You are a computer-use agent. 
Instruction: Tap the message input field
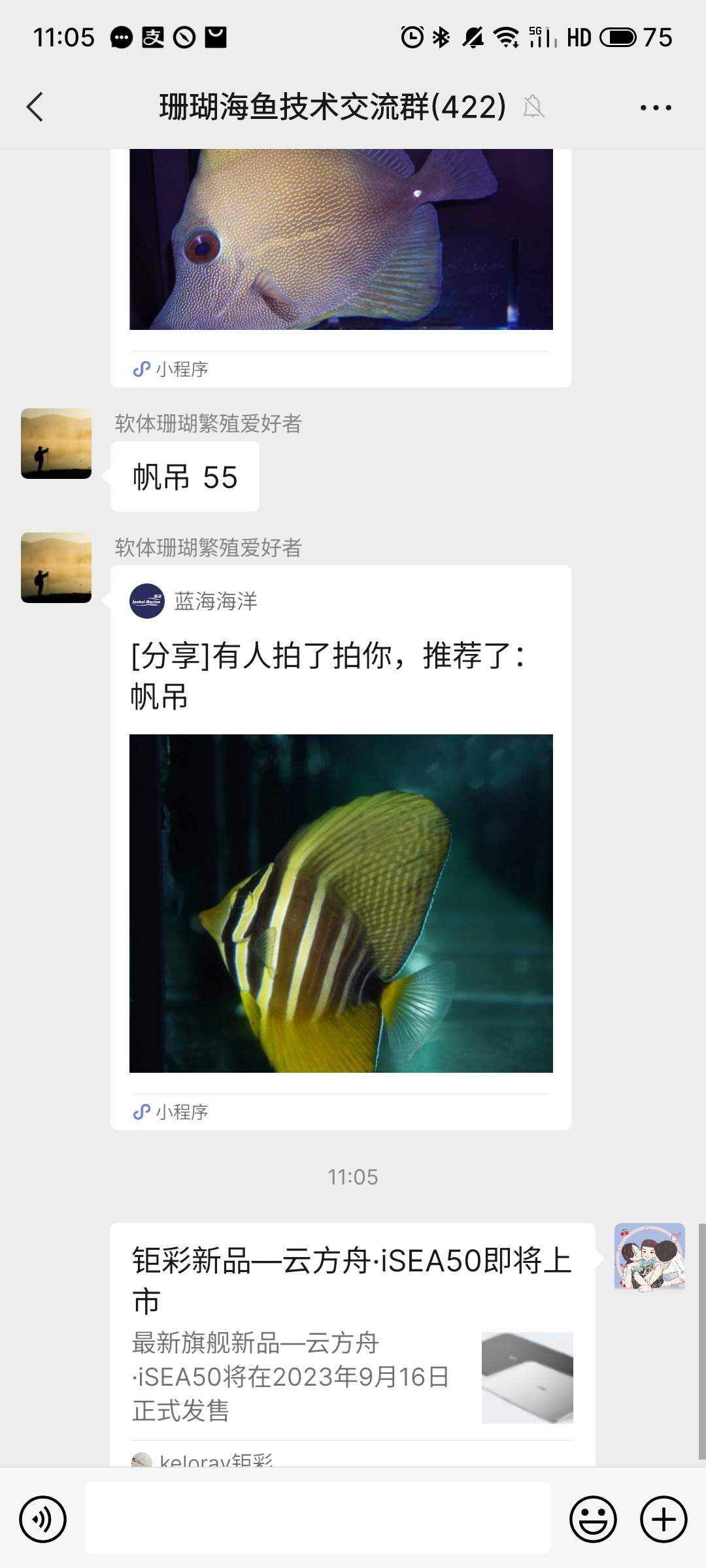coord(318,1519)
